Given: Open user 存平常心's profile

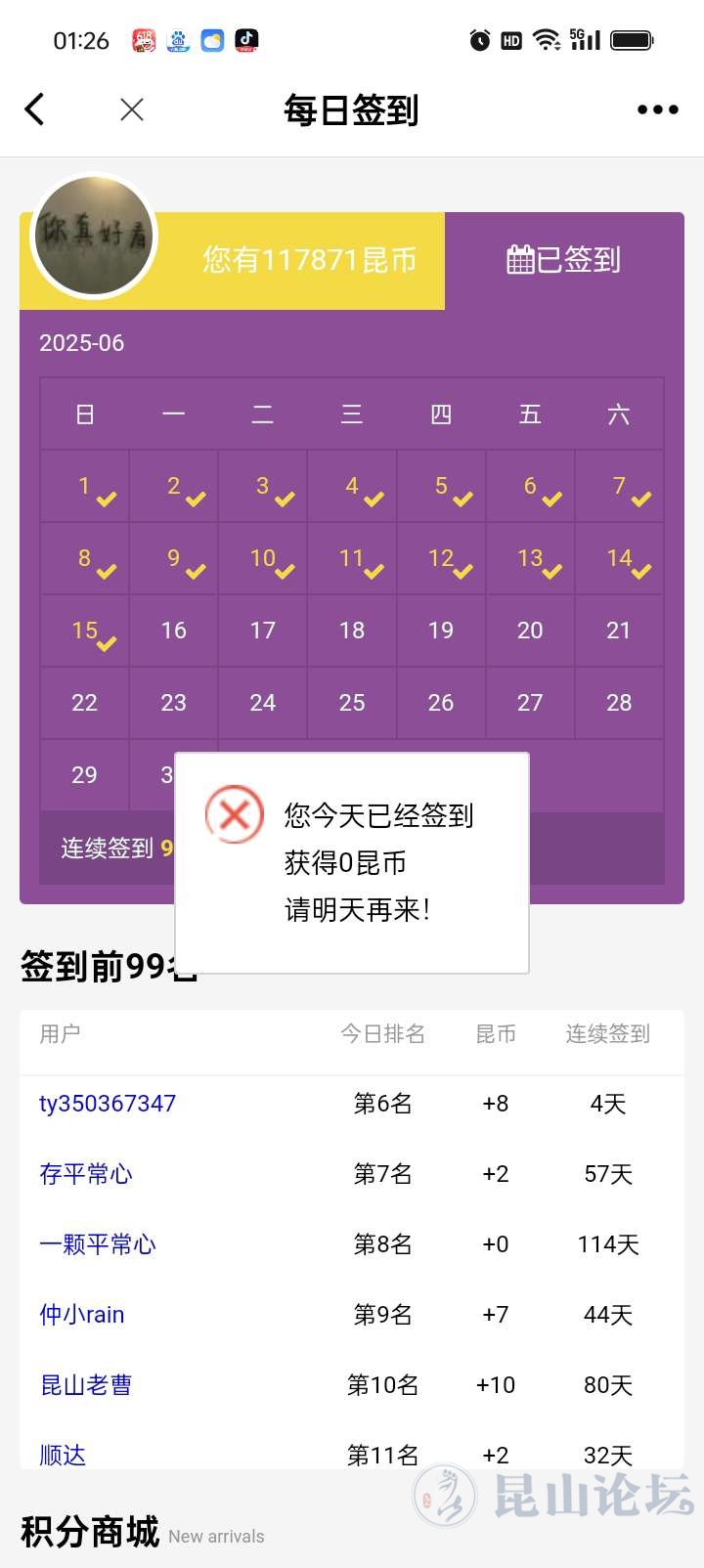Looking at the screenshot, I should [x=86, y=1174].
